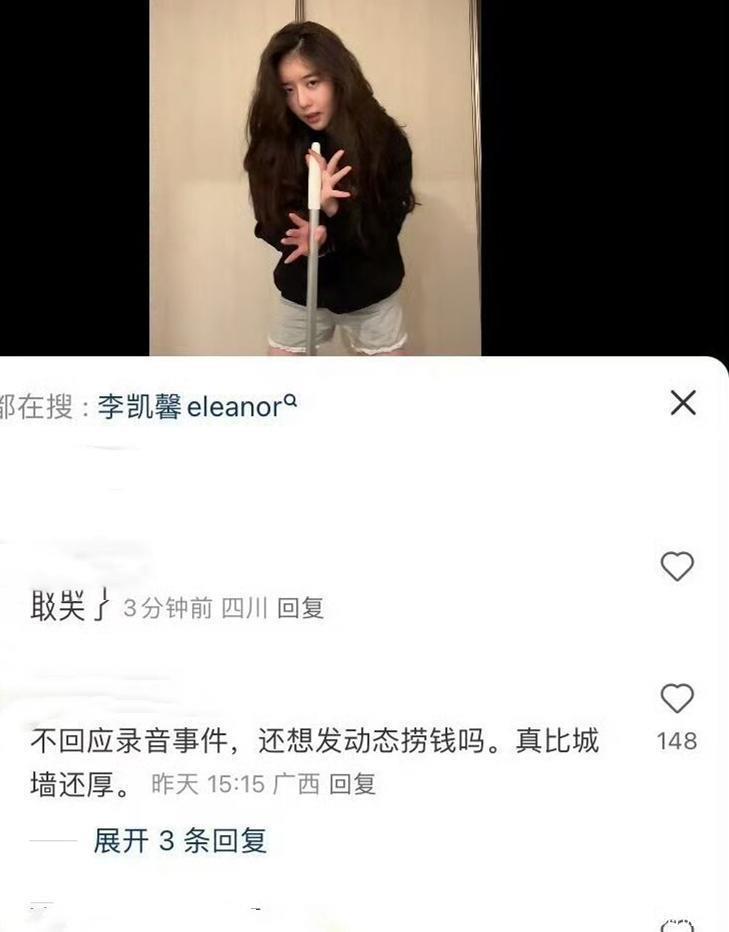Viewport: 729px width, 932px height.
Task: Like the comment about 录音事件
Action: pyautogui.click(x=677, y=698)
